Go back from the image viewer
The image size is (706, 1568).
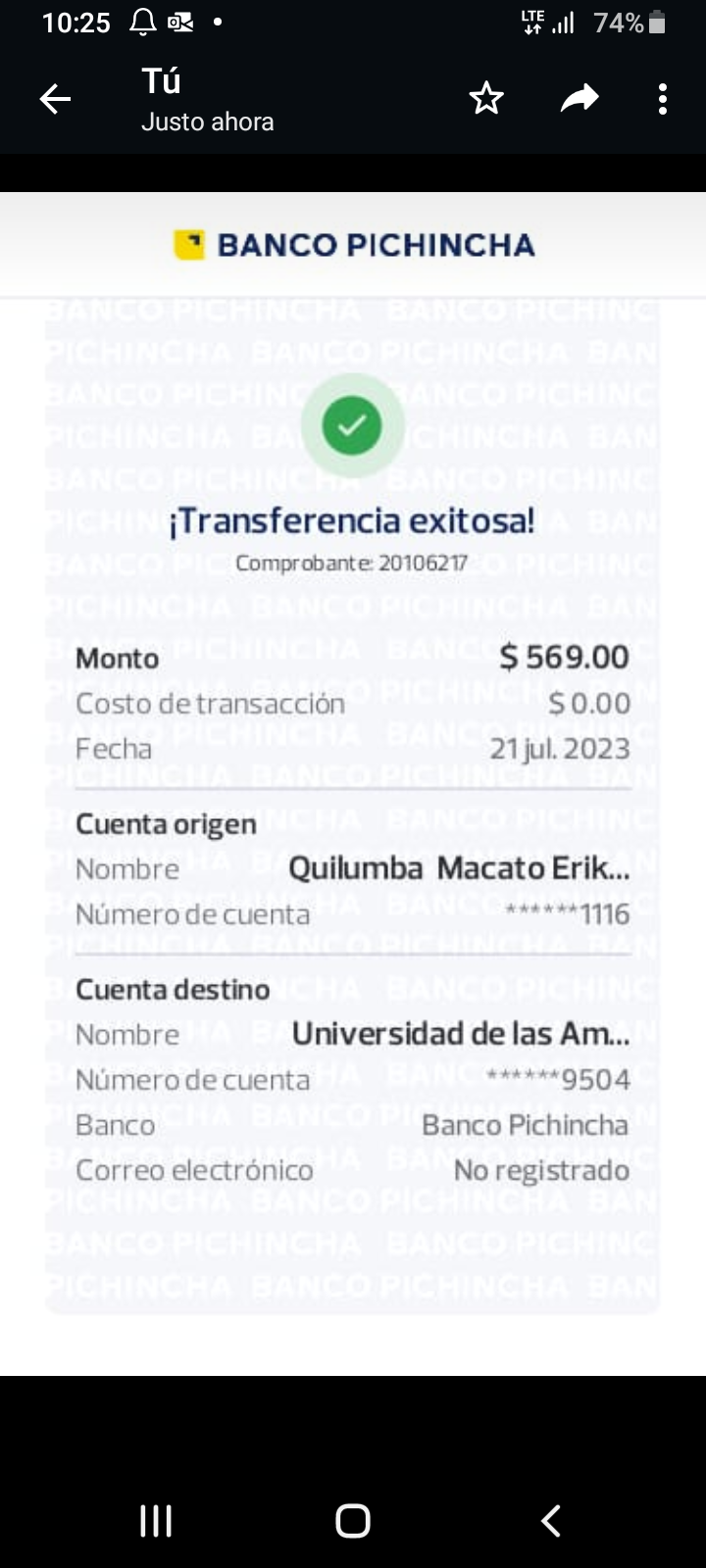pos(55,99)
